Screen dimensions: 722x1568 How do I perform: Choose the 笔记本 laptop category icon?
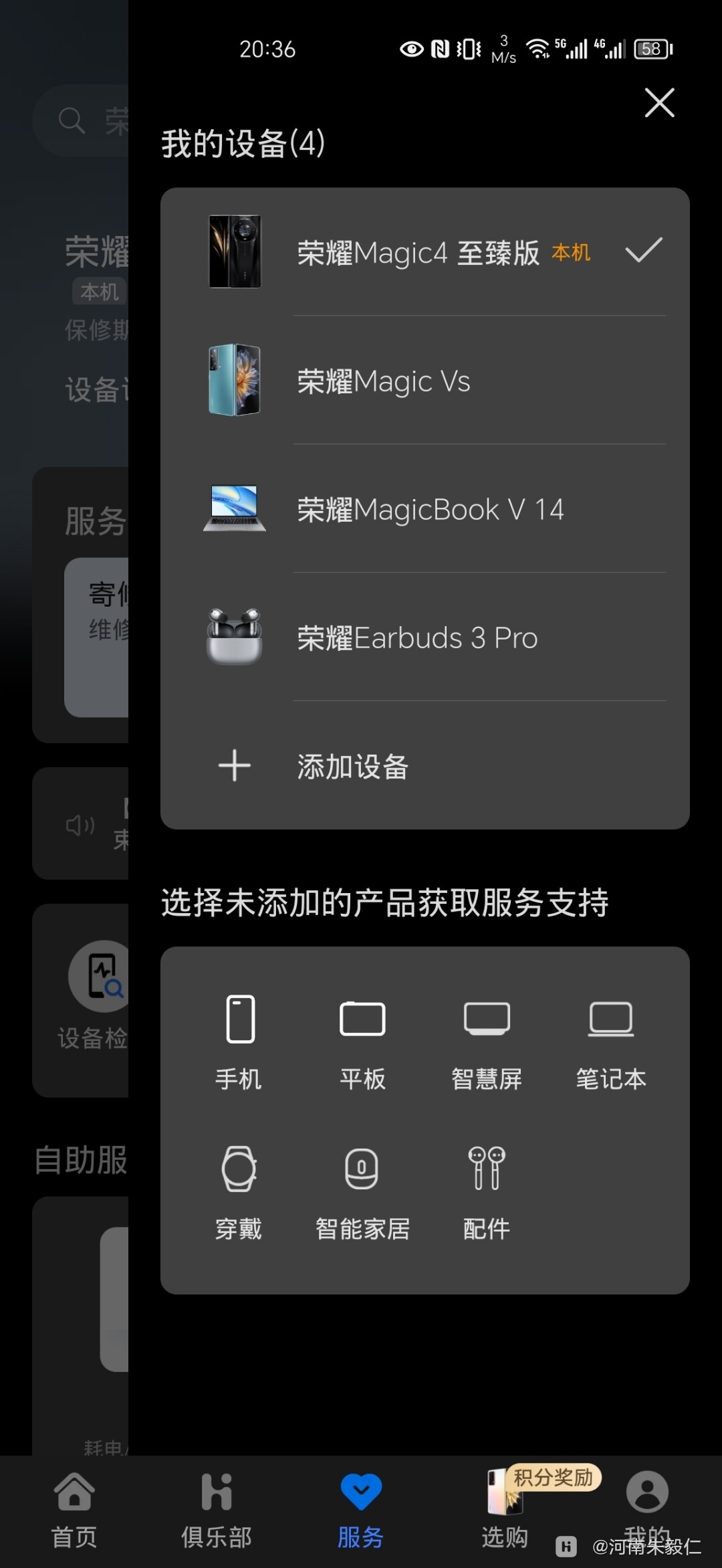click(x=610, y=1020)
